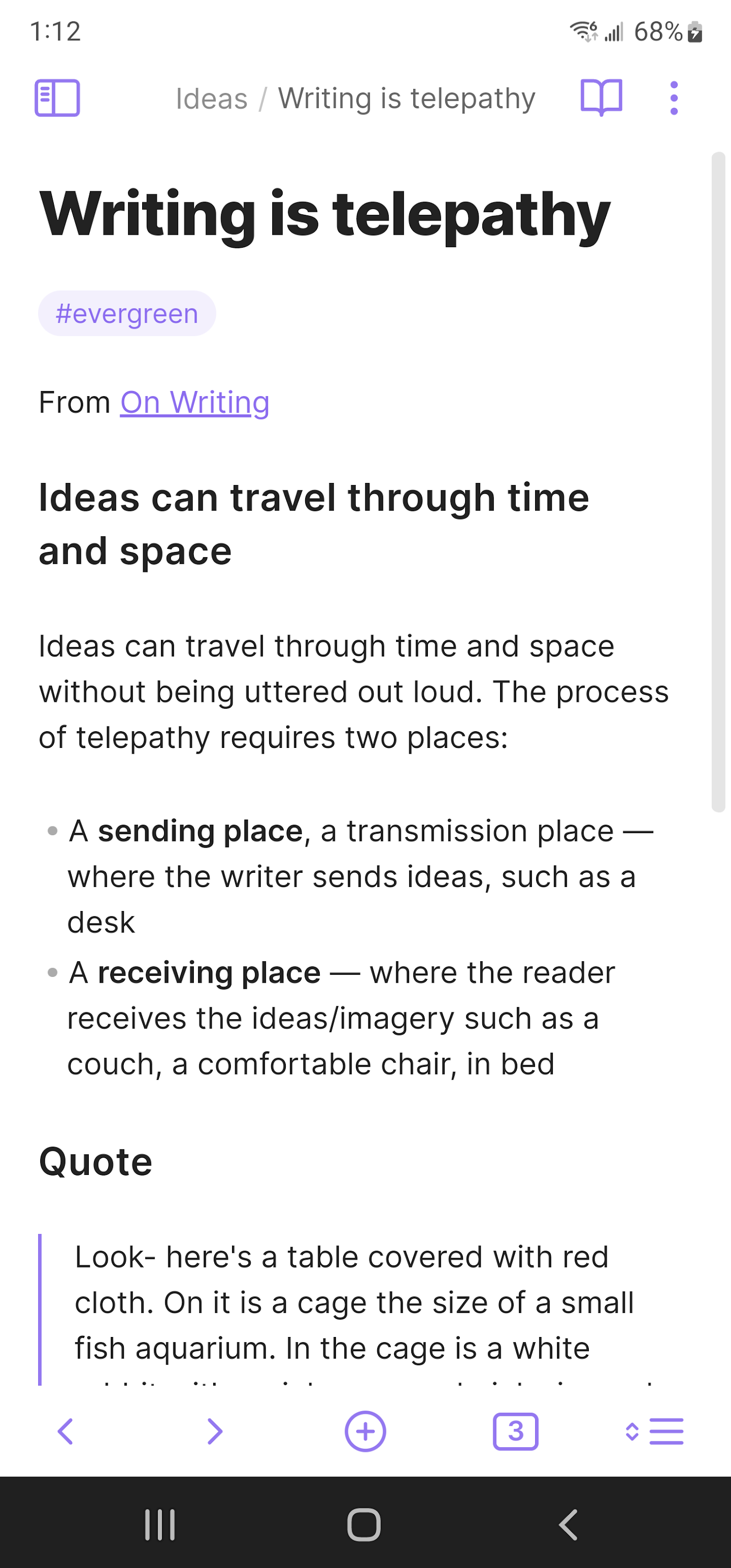Open the tab switcher showing 3 tabs
The height and width of the screenshot is (1568, 731).
pos(516,1431)
